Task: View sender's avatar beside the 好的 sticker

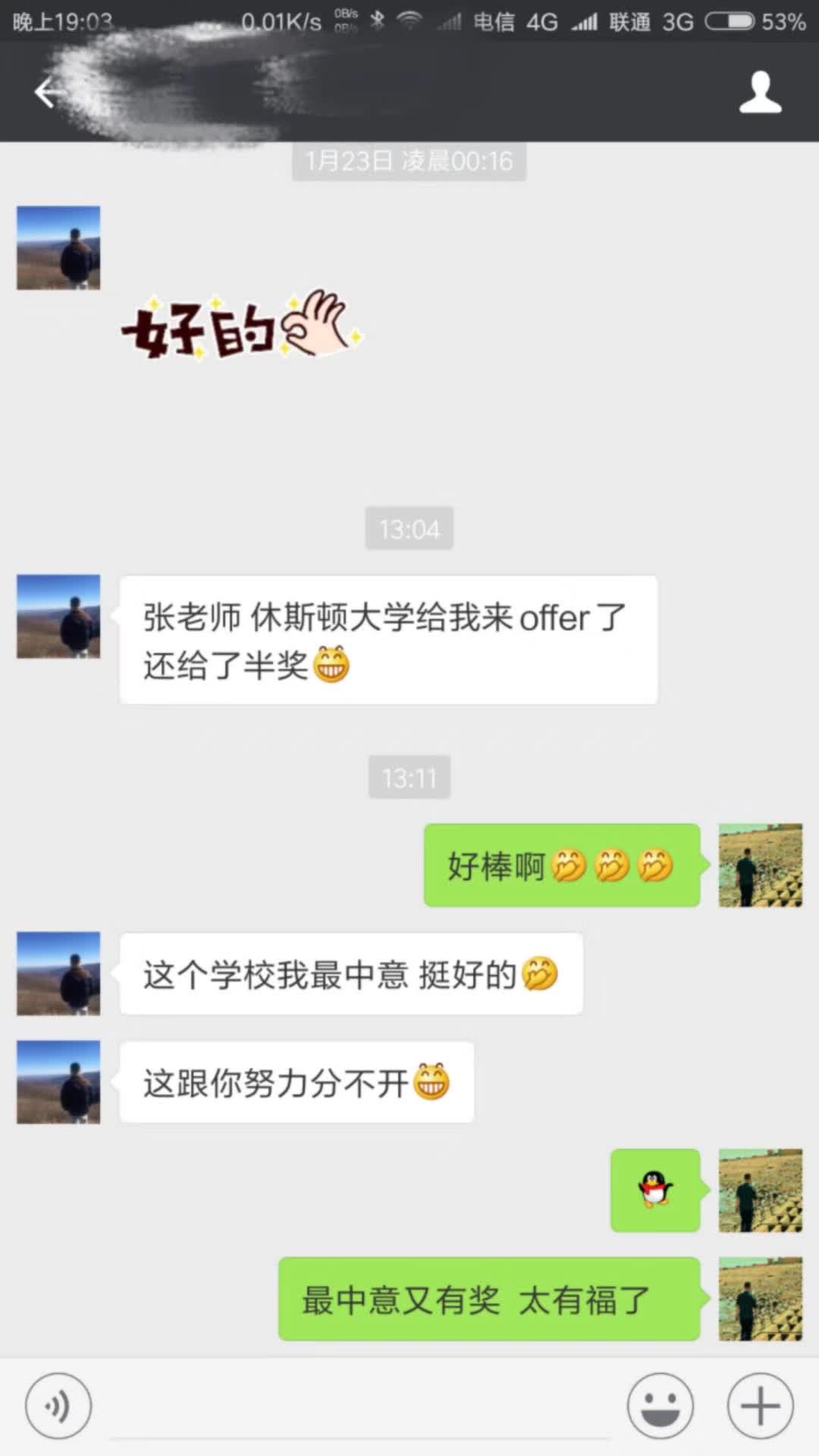Action: [x=58, y=248]
